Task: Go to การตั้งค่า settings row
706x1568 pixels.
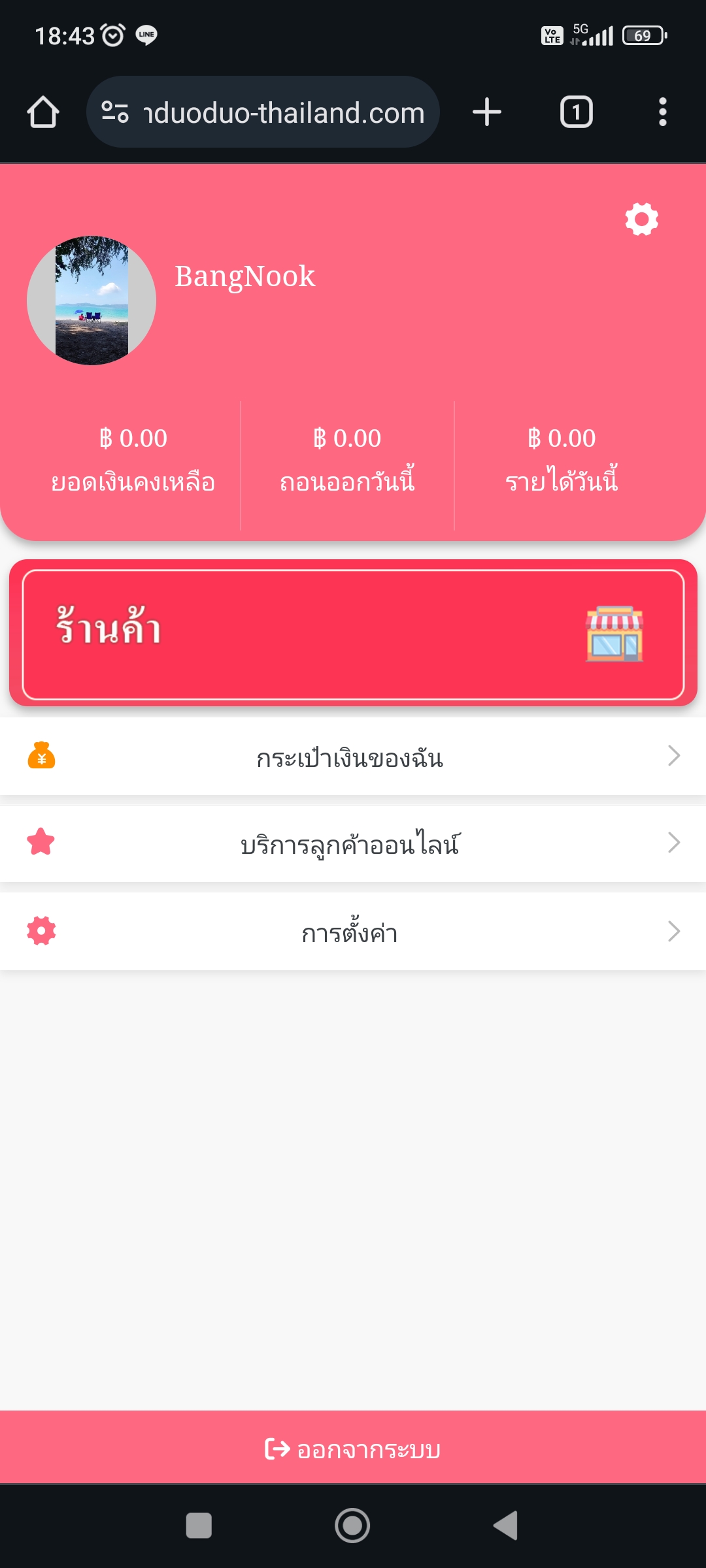Action: coord(353,932)
